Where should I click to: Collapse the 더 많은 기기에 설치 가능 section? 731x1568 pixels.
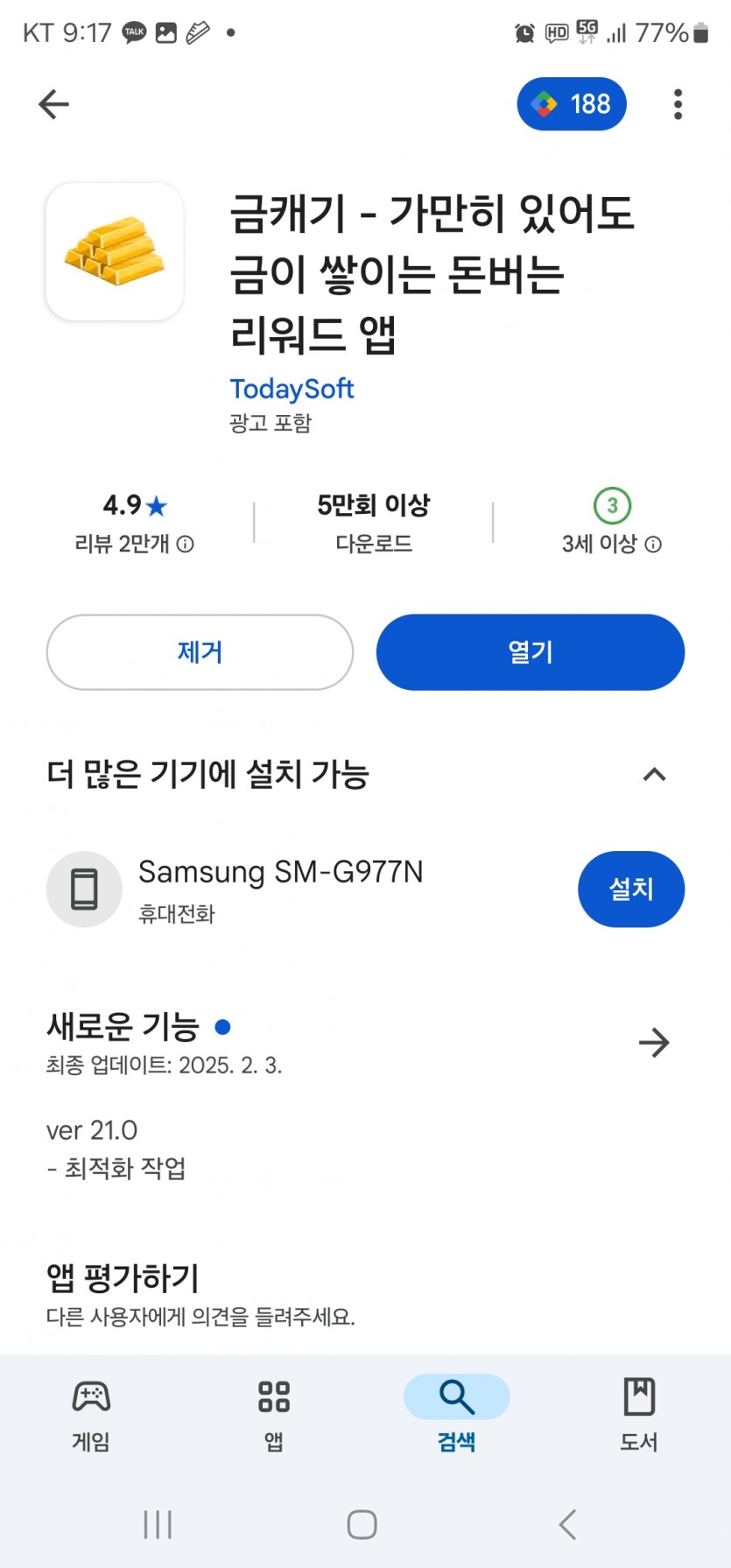click(x=654, y=774)
